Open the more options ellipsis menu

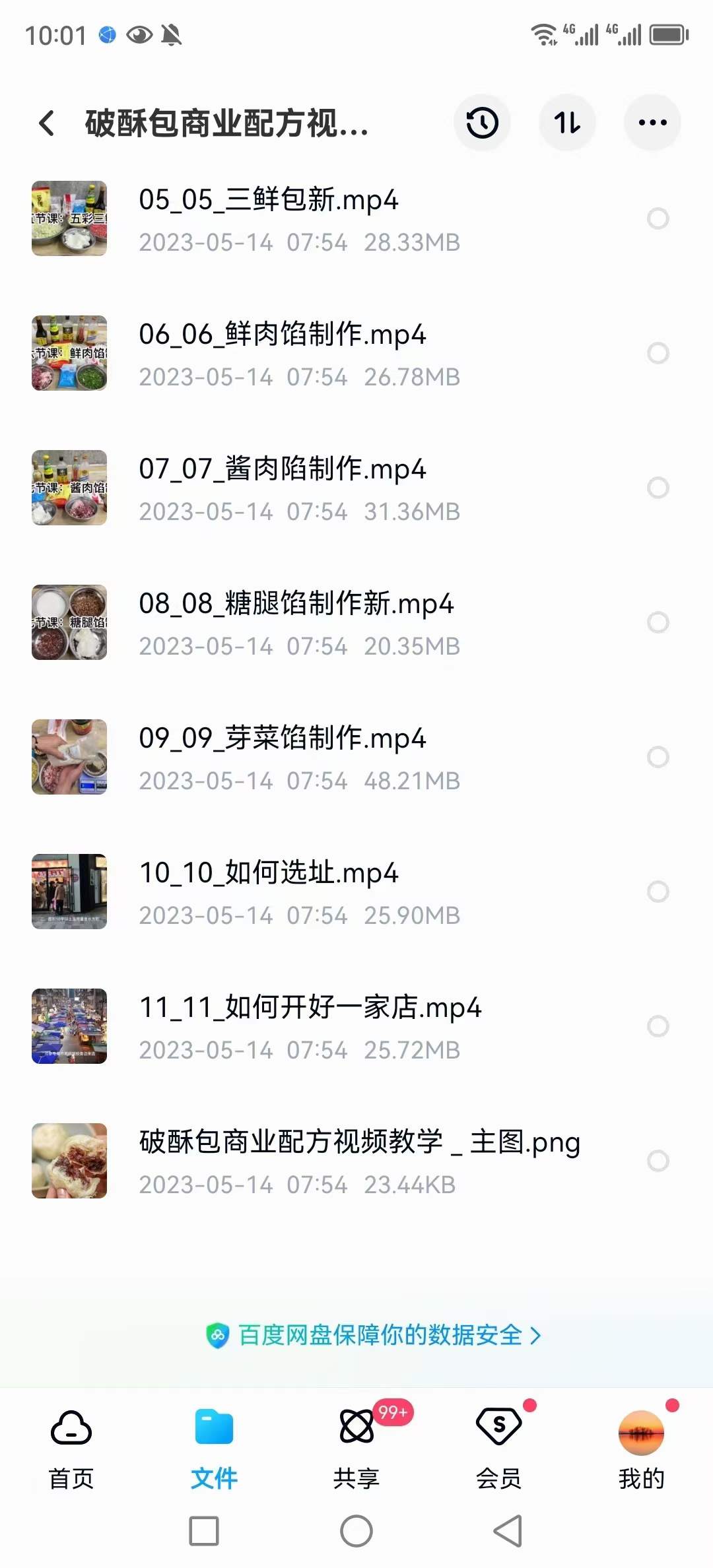(x=652, y=122)
